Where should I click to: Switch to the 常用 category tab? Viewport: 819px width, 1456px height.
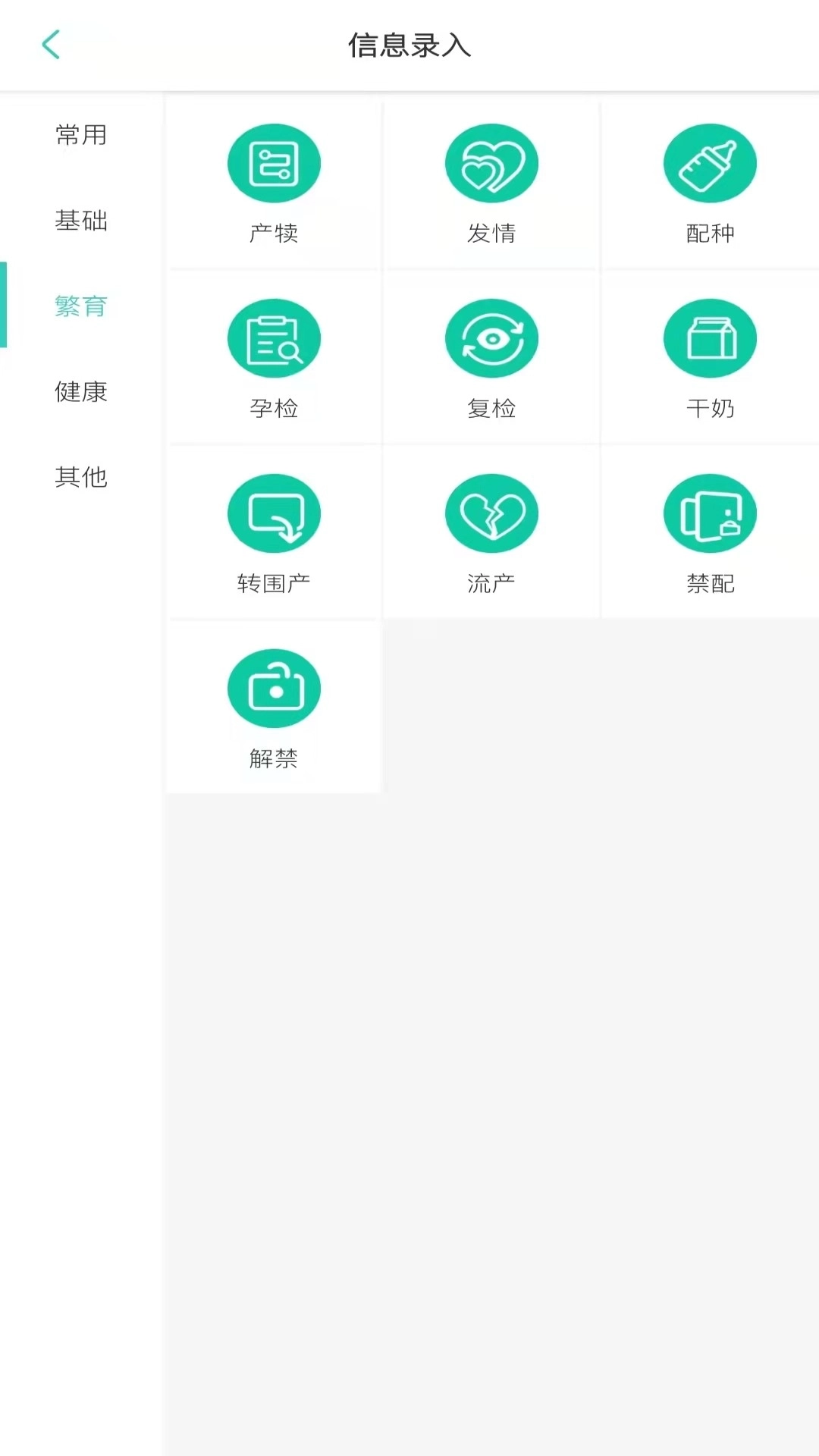point(80,136)
